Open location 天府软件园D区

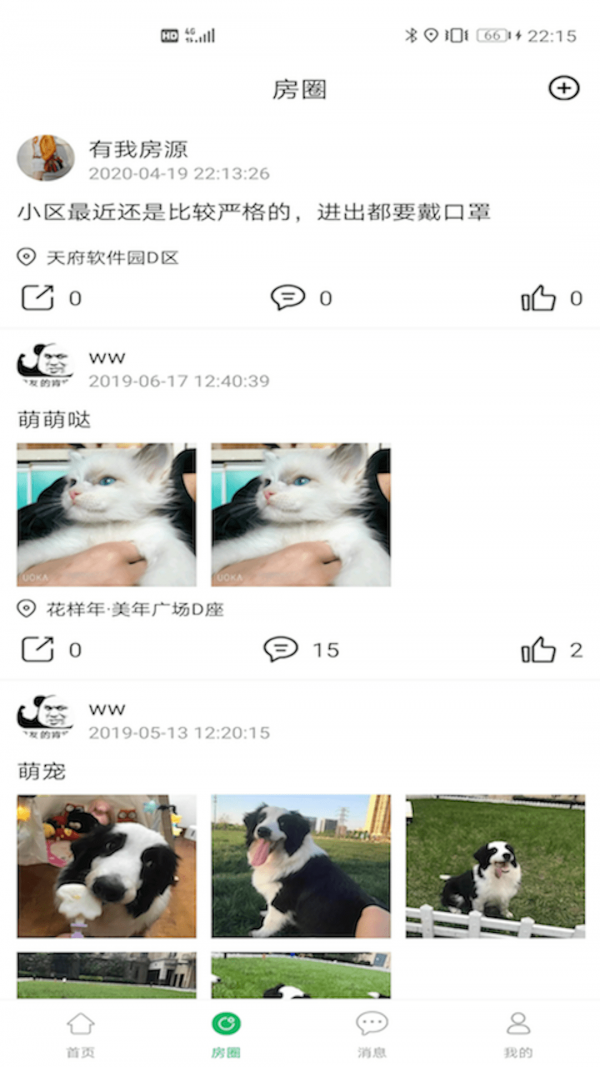[x=98, y=257]
